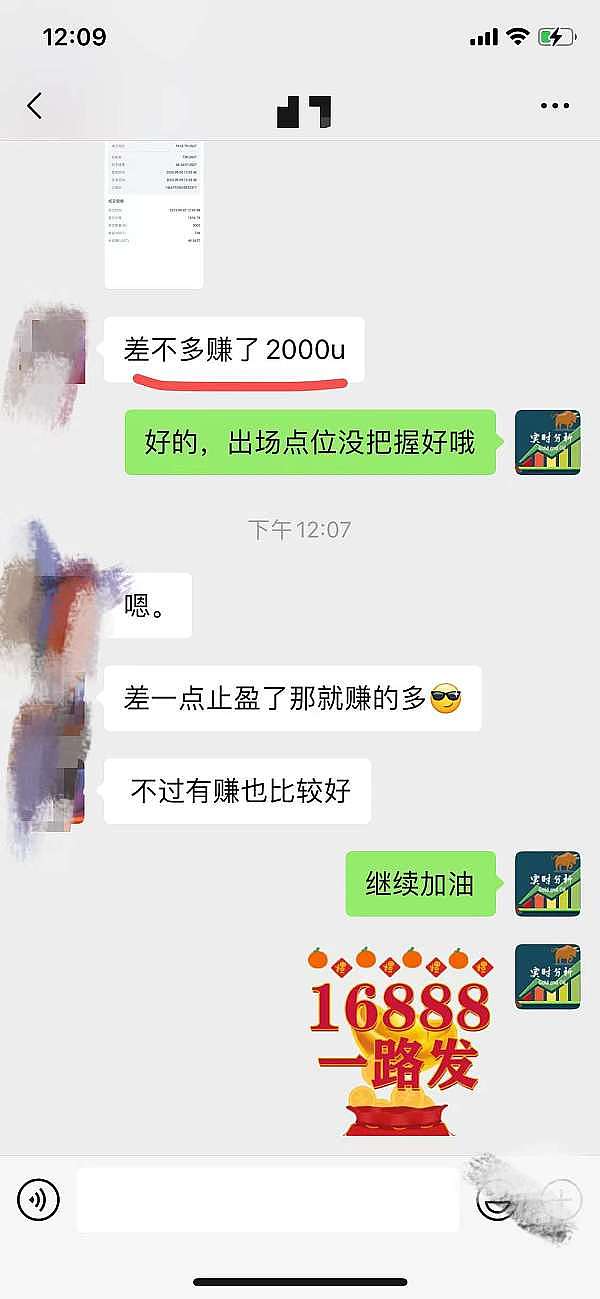Open the plus attachments menu

tap(562, 1198)
